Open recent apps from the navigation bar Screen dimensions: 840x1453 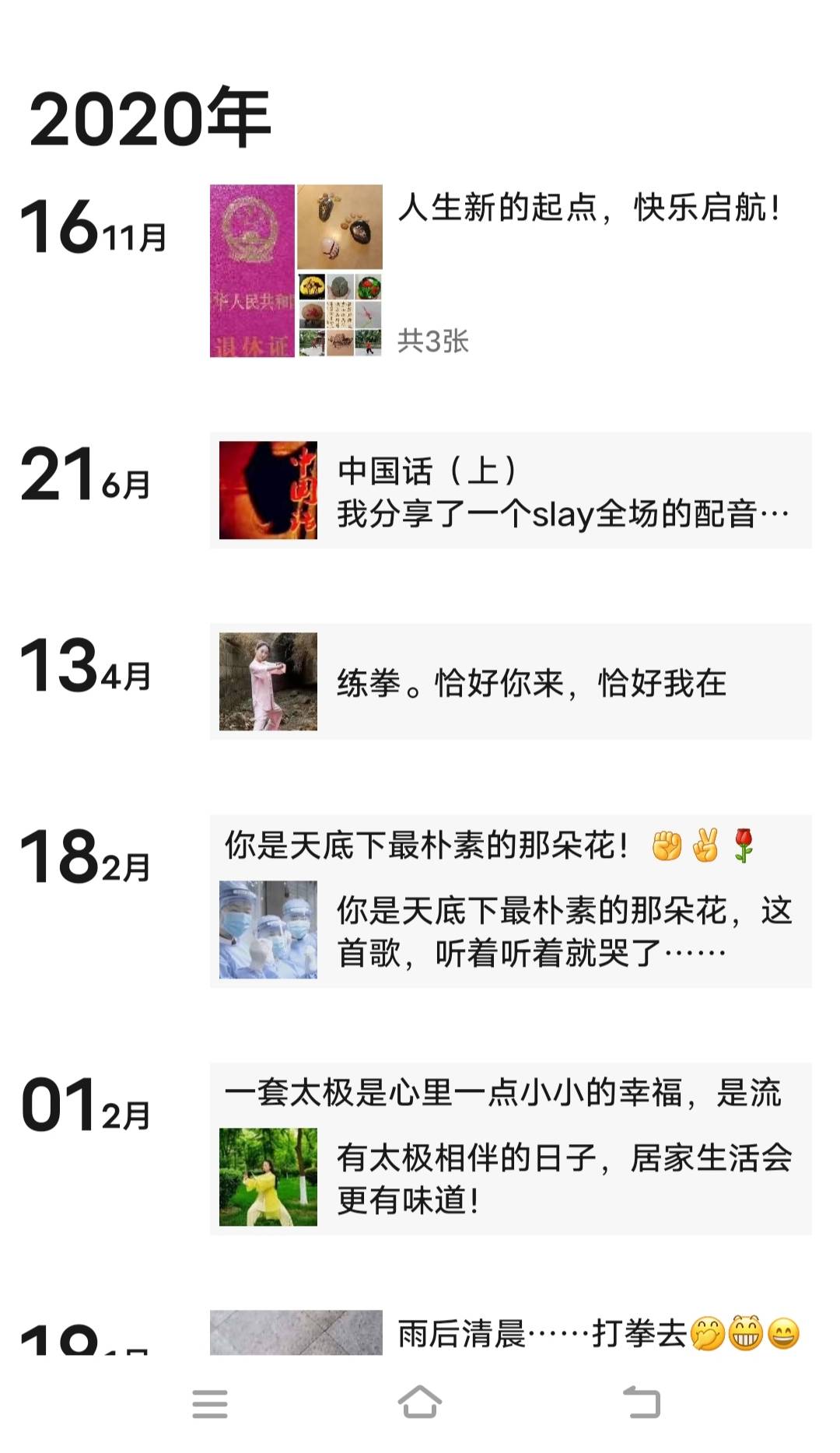(x=210, y=1403)
